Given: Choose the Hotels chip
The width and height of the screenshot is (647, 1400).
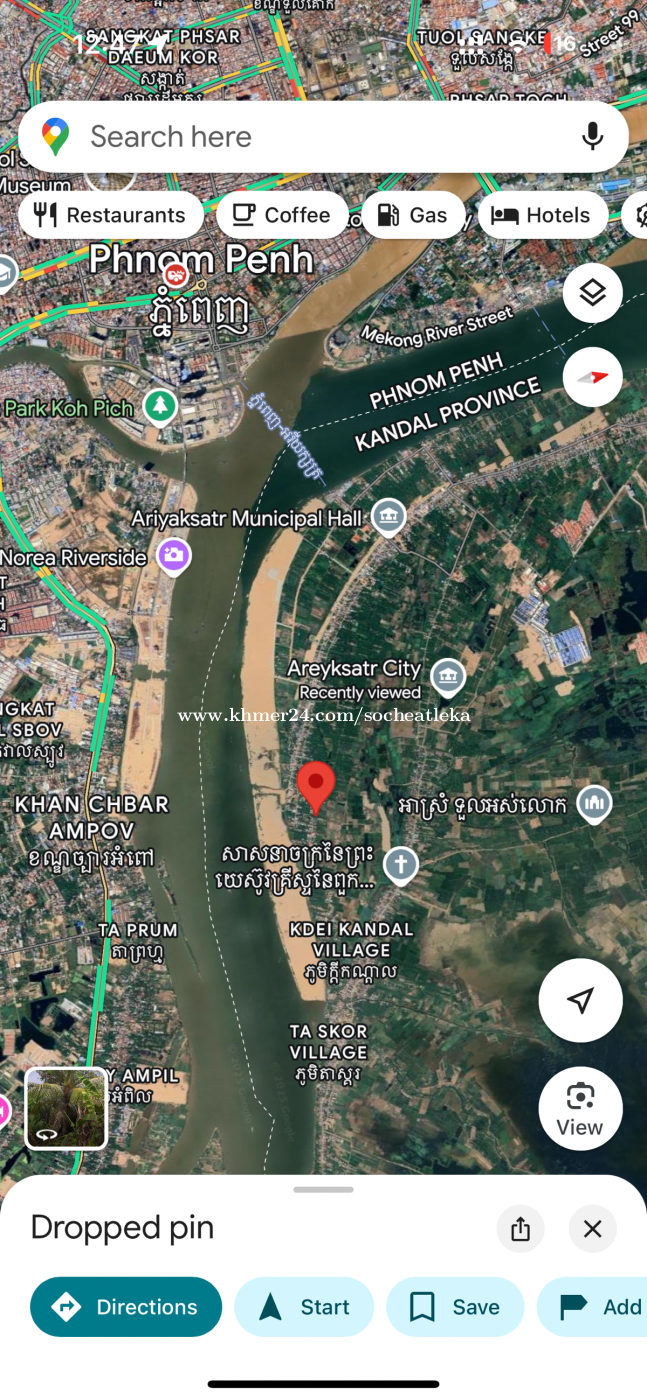Looking at the screenshot, I should pos(541,215).
